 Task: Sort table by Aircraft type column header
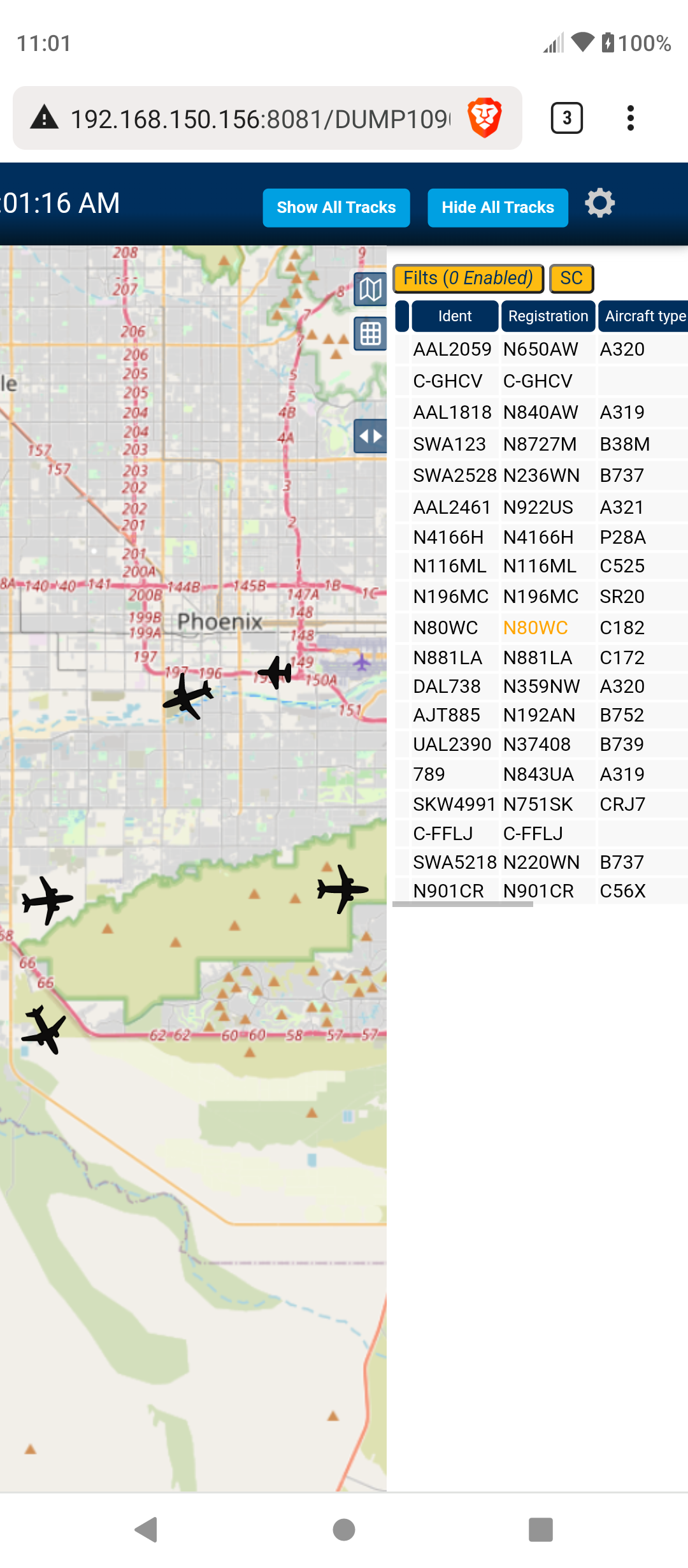click(x=643, y=316)
